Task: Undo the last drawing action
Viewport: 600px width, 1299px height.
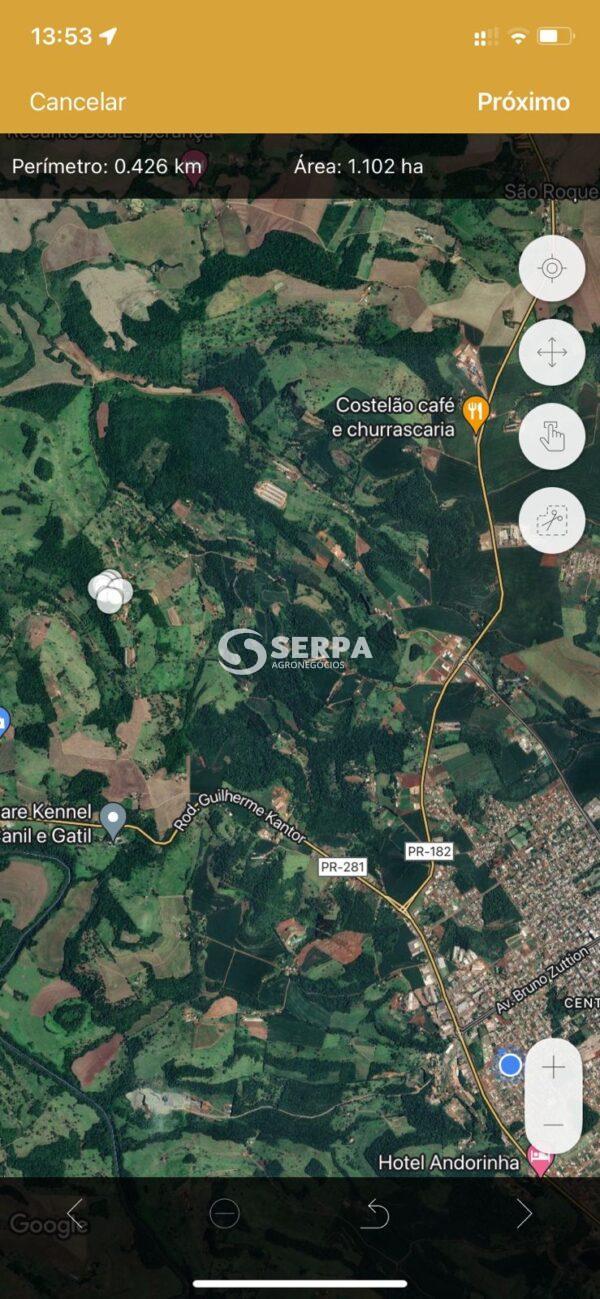Action: (375, 1213)
